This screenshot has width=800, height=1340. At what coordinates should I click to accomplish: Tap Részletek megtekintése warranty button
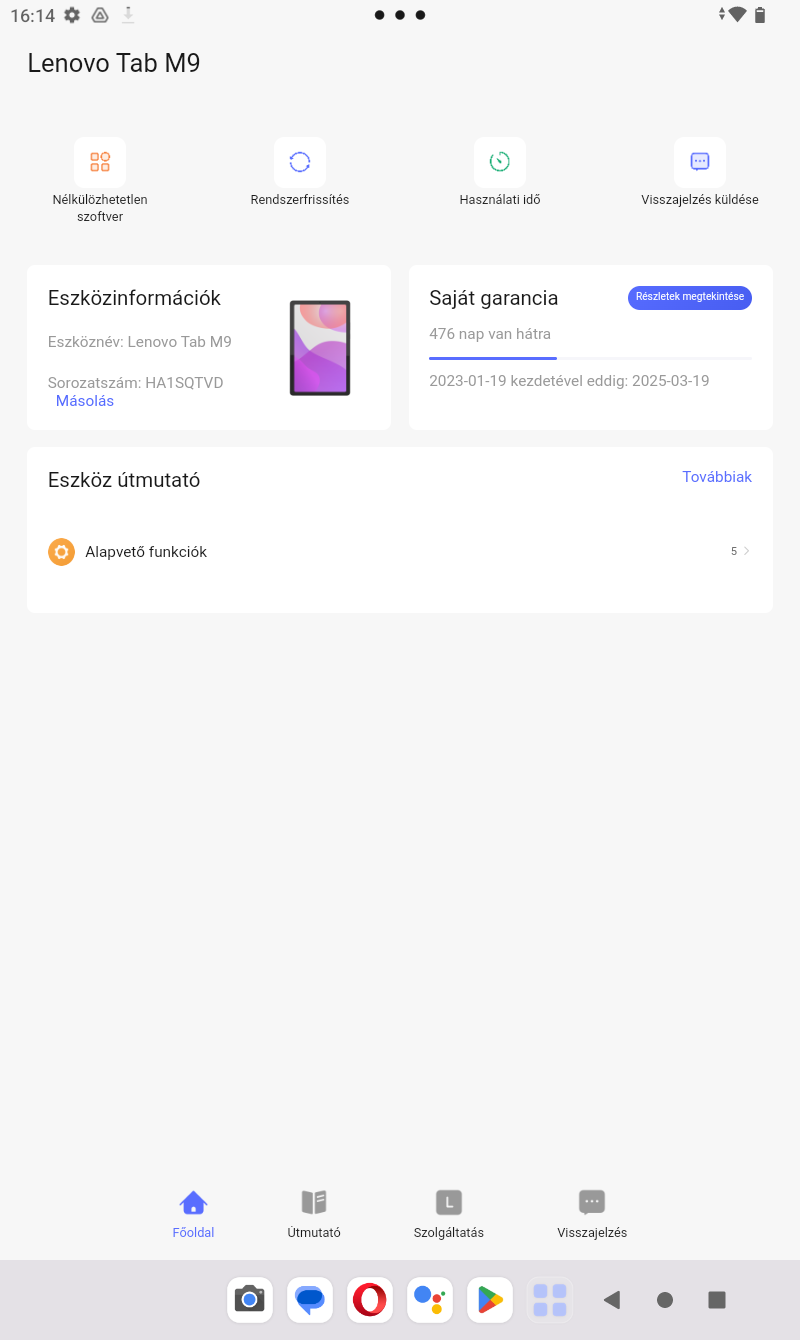point(690,297)
